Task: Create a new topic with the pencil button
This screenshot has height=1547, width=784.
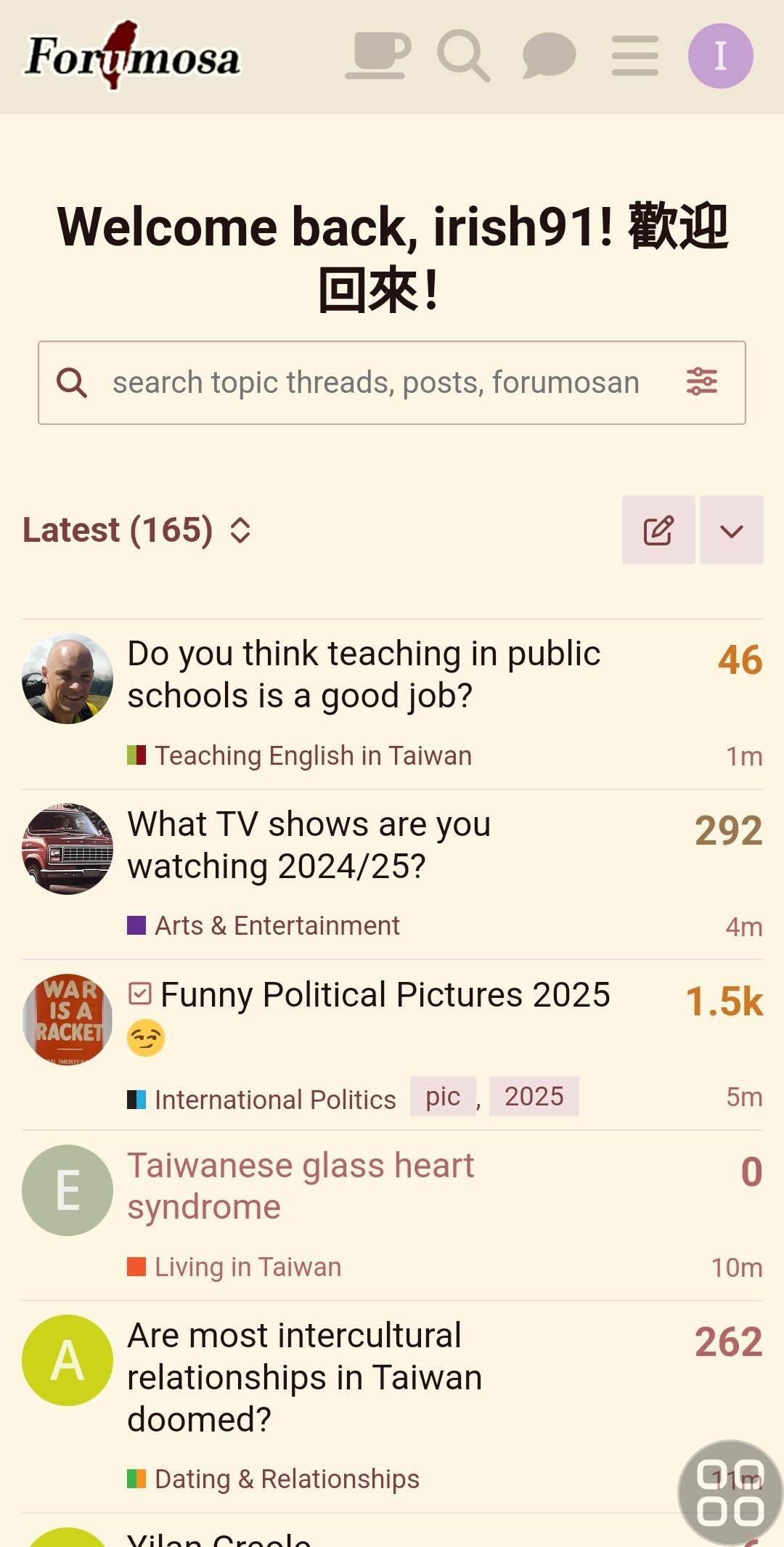Action: (x=658, y=530)
